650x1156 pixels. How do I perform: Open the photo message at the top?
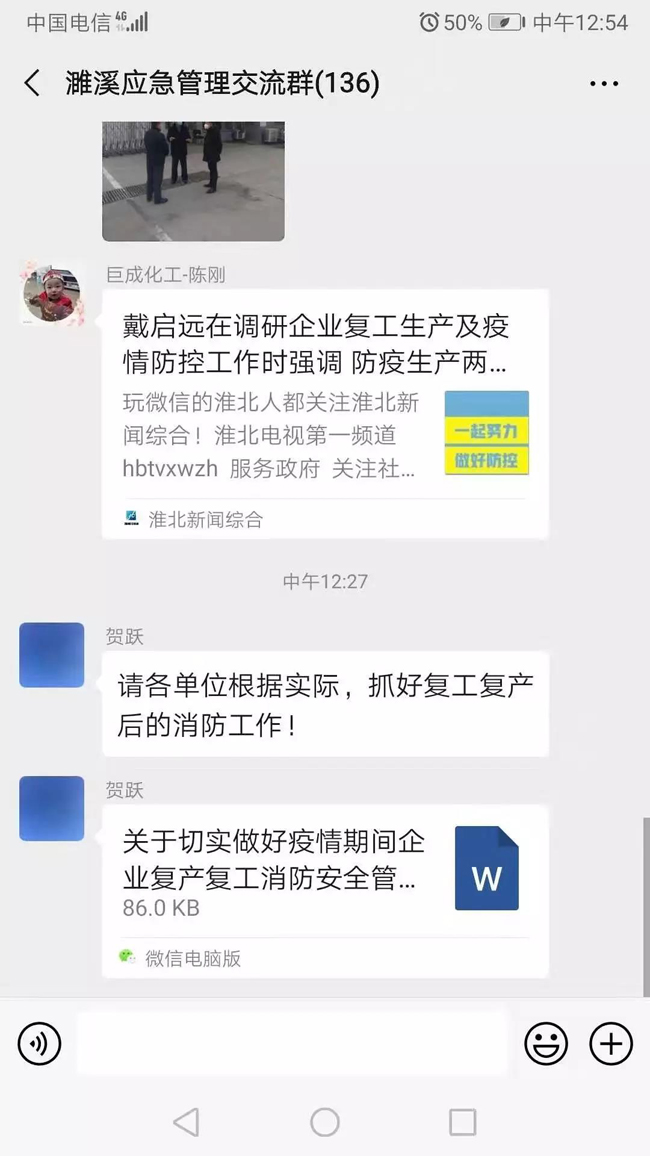coord(193,180)
